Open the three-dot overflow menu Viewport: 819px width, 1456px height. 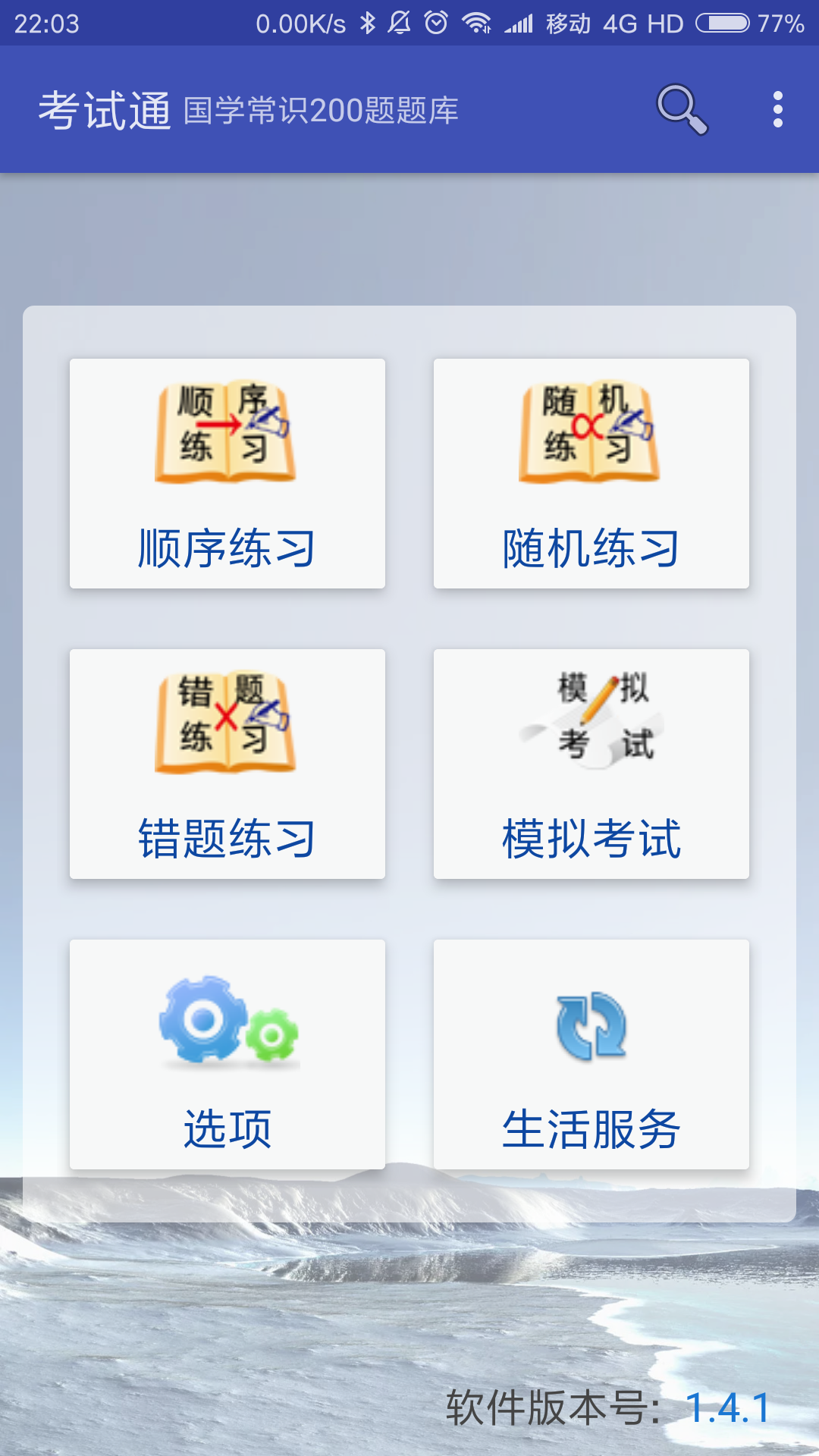pos(777,109)
